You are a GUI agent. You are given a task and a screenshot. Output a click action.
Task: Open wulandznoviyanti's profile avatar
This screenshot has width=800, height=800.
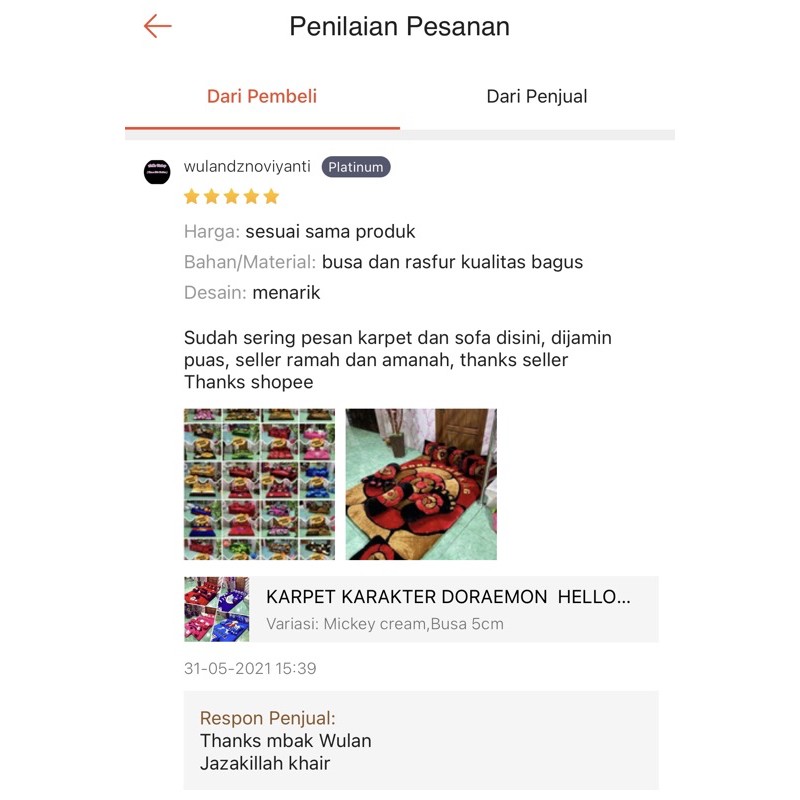pos(157,171)
